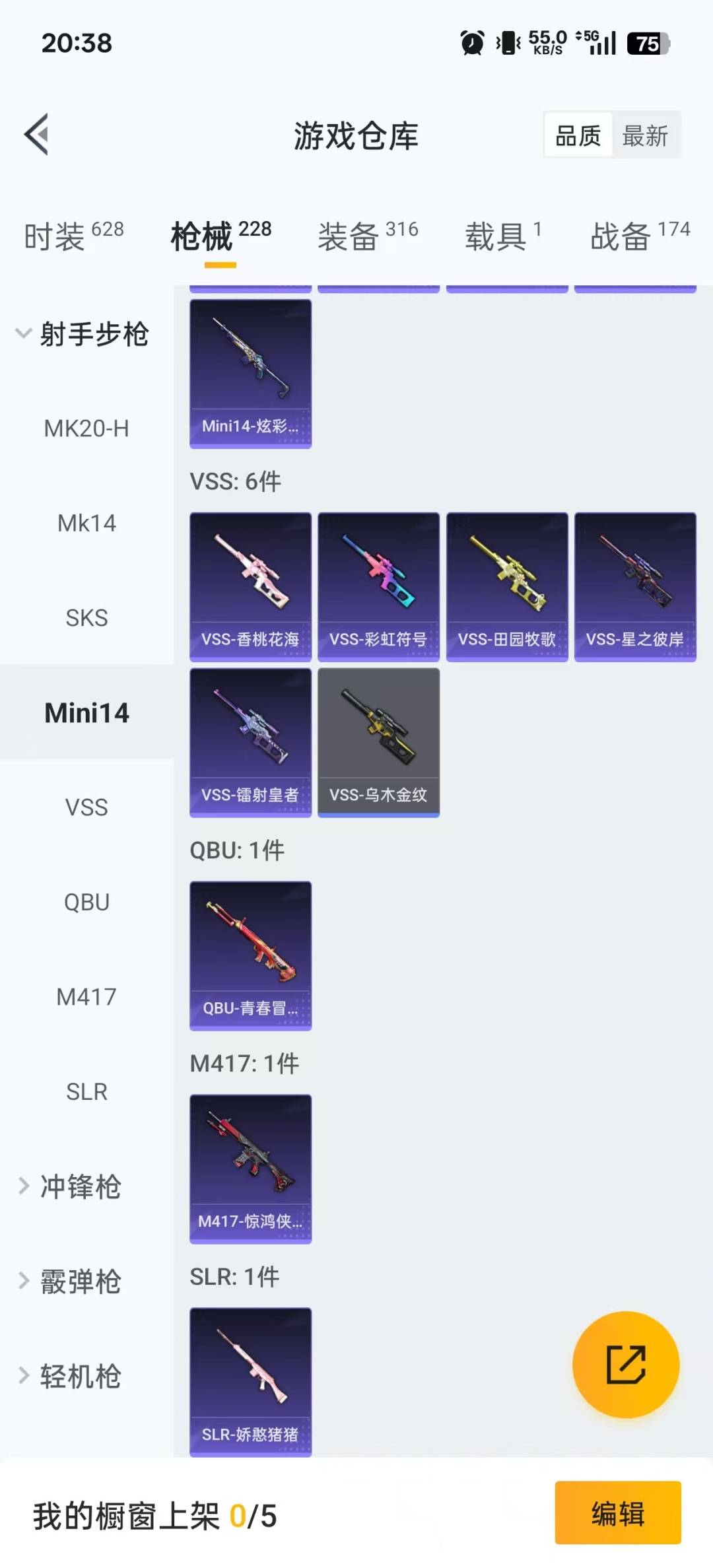Jump to VSS in the side list
The image size is (713, 1568).
click(x=86, y=807)
